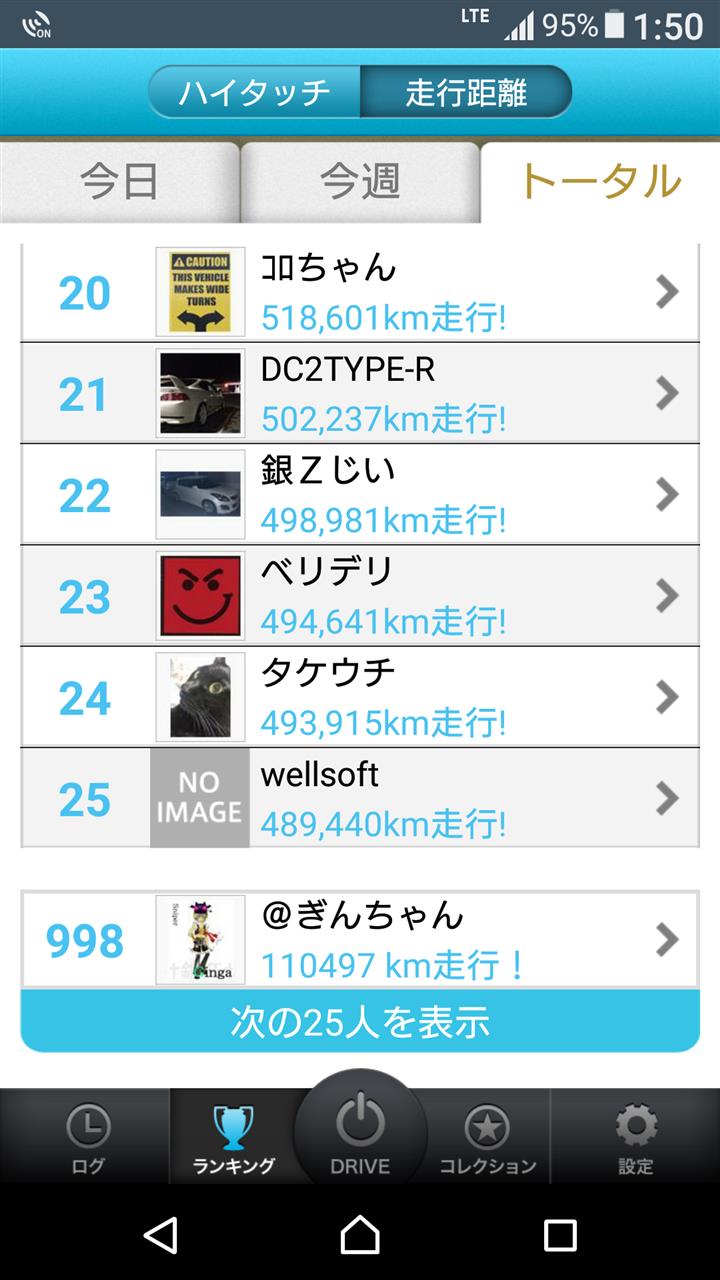Open コロちゃん's ranking entry

click(x=360, y=292)
